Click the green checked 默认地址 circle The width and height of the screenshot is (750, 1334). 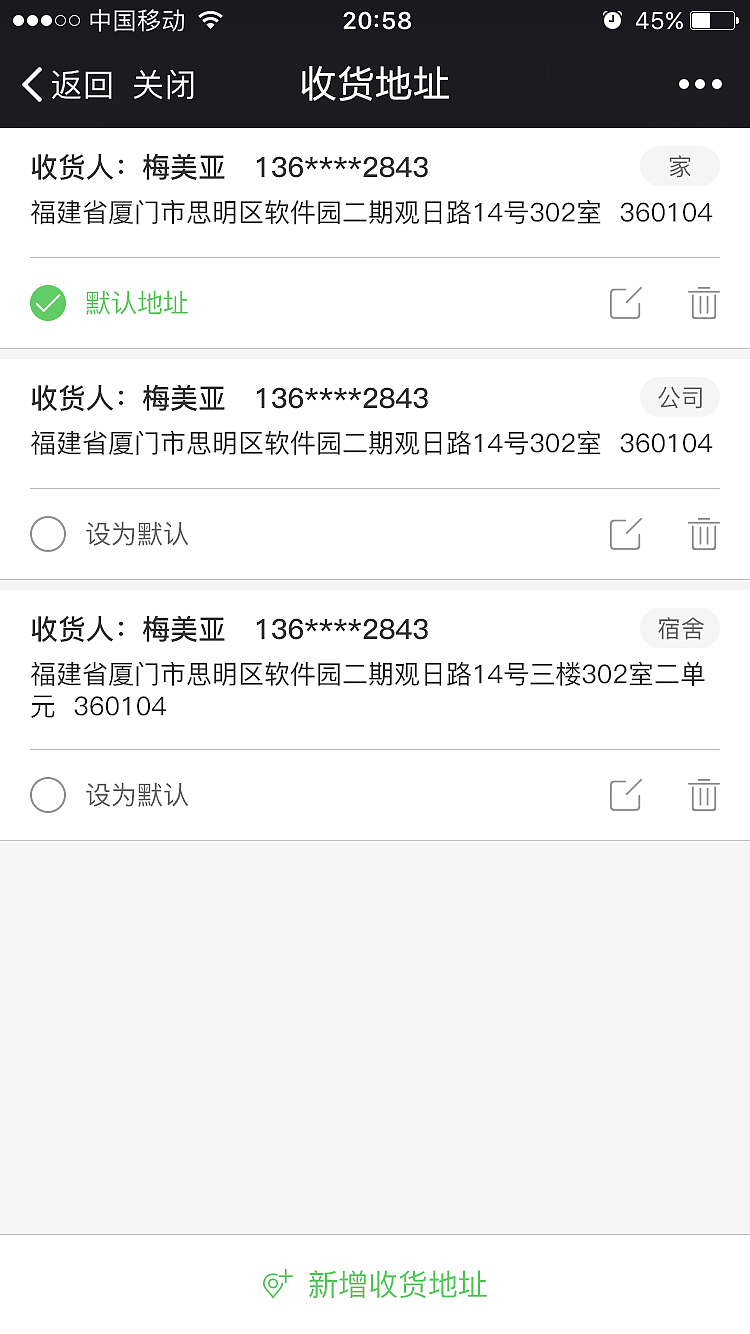pos(47,302)
